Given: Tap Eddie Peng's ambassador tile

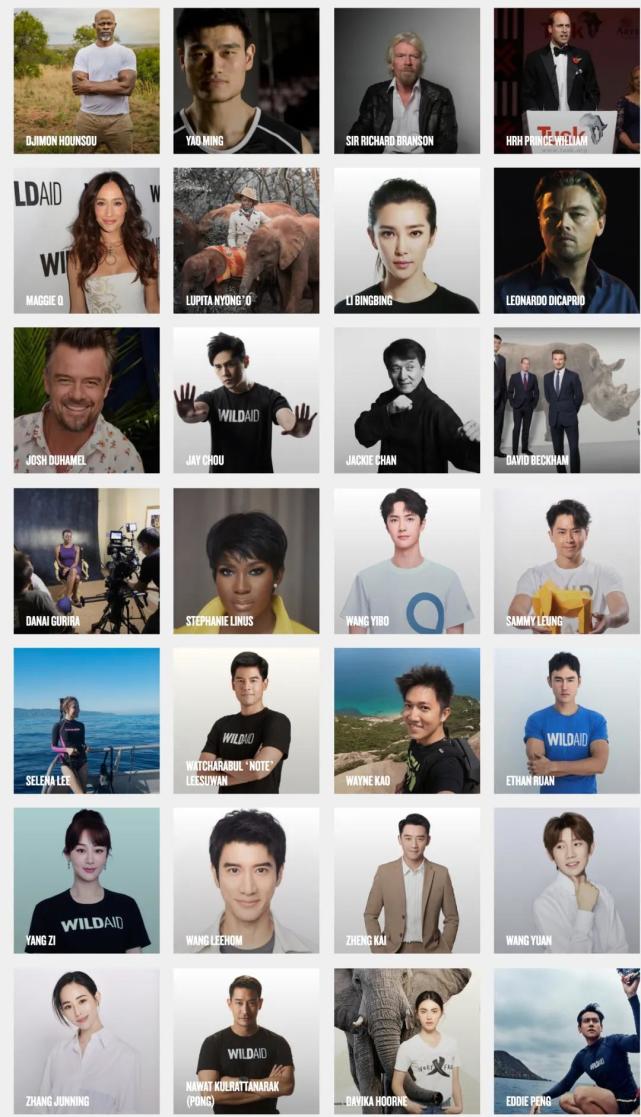Looking at the screenshot, I should [x=566, y=1040].
